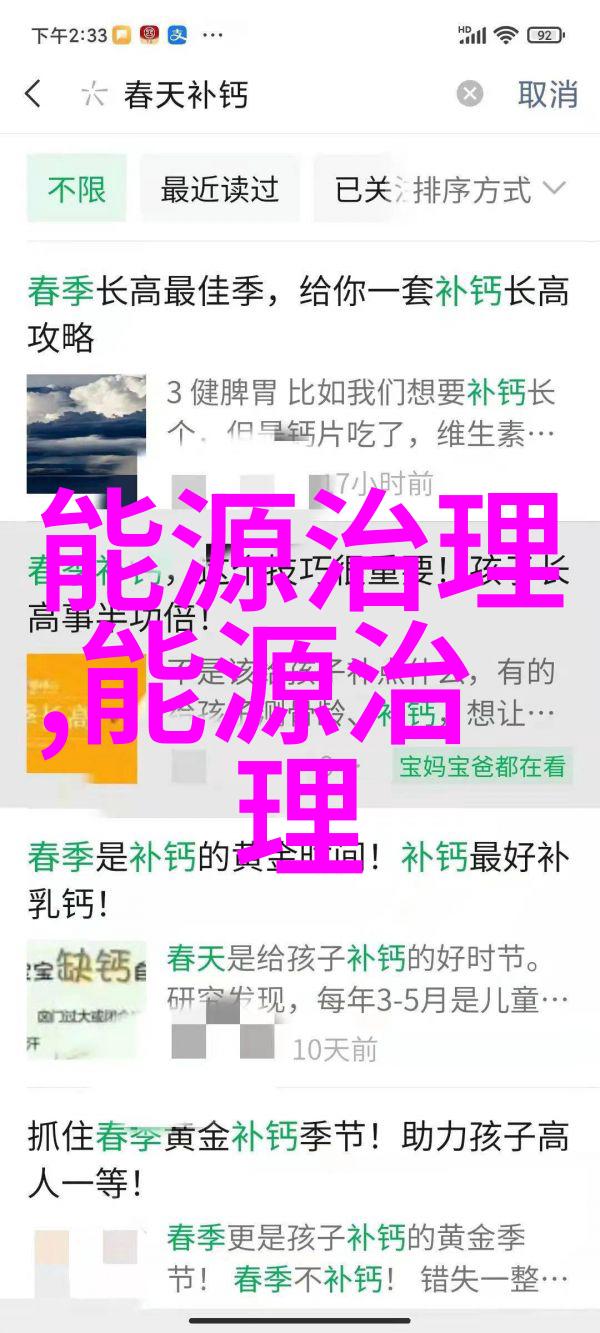Go back using the top-left arrow
Screen dimensions: 600x1333
click(33, 95)
